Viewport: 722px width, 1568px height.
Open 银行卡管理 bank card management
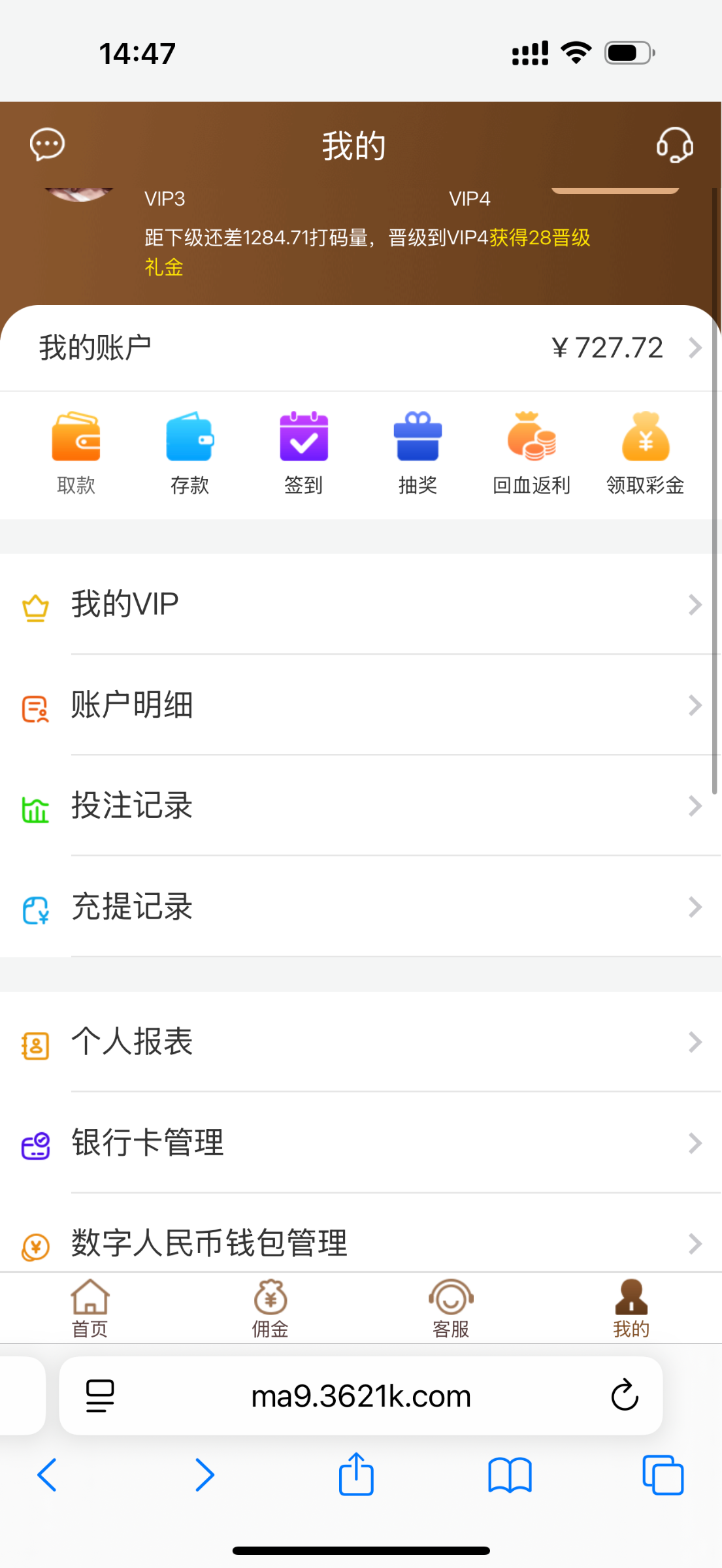(361, 1143)
